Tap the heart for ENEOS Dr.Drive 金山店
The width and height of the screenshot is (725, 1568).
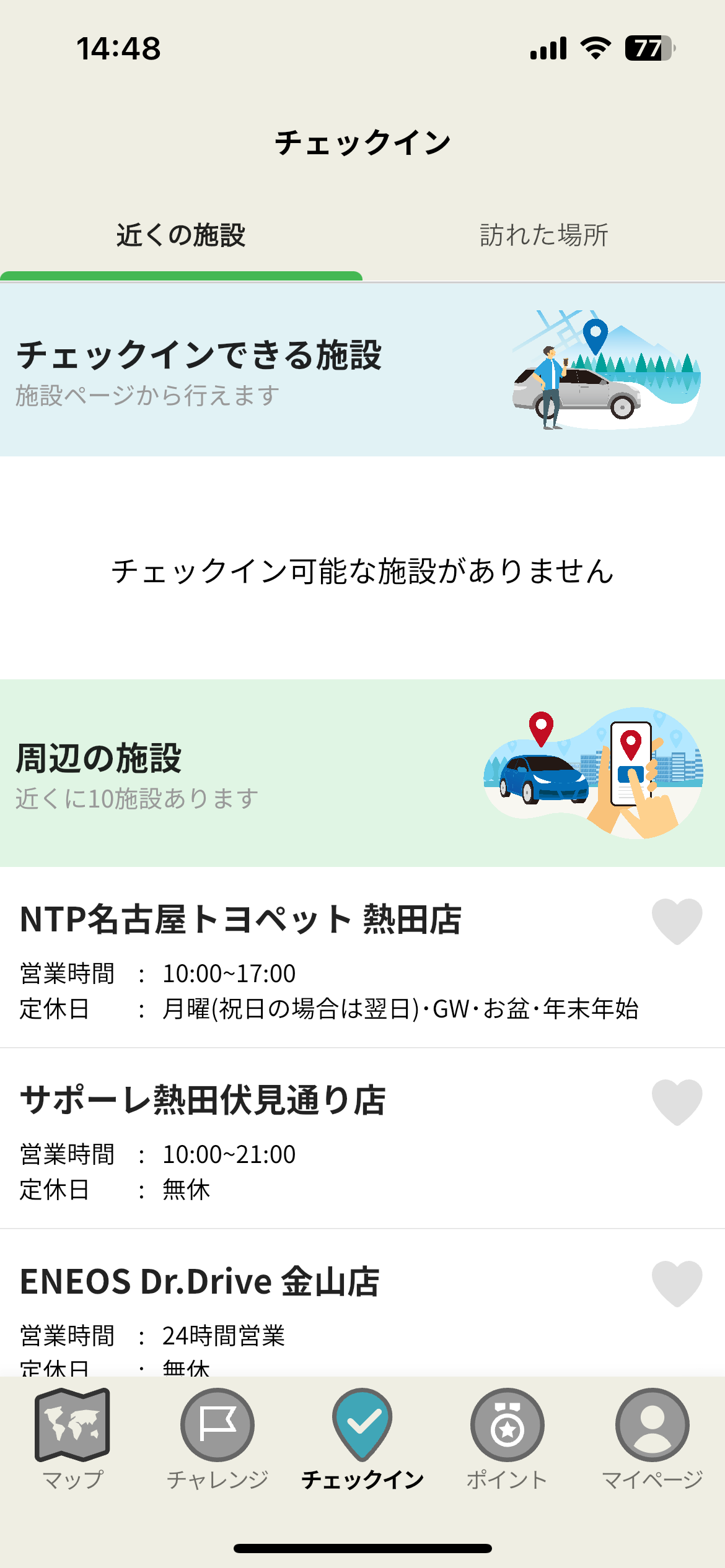677,1283
